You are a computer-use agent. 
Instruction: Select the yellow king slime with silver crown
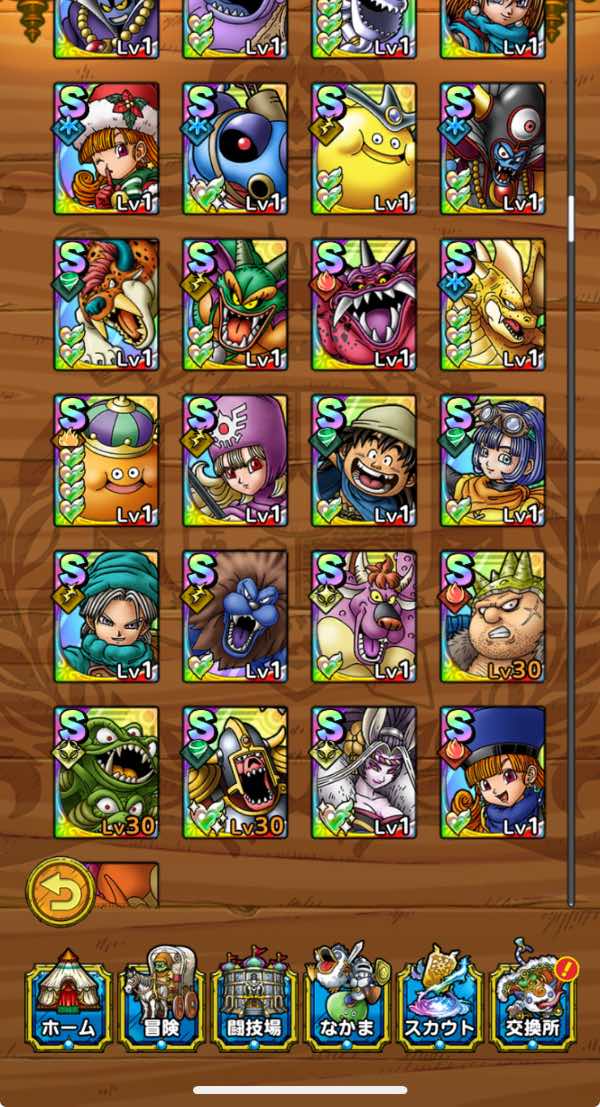click(364, 148)
